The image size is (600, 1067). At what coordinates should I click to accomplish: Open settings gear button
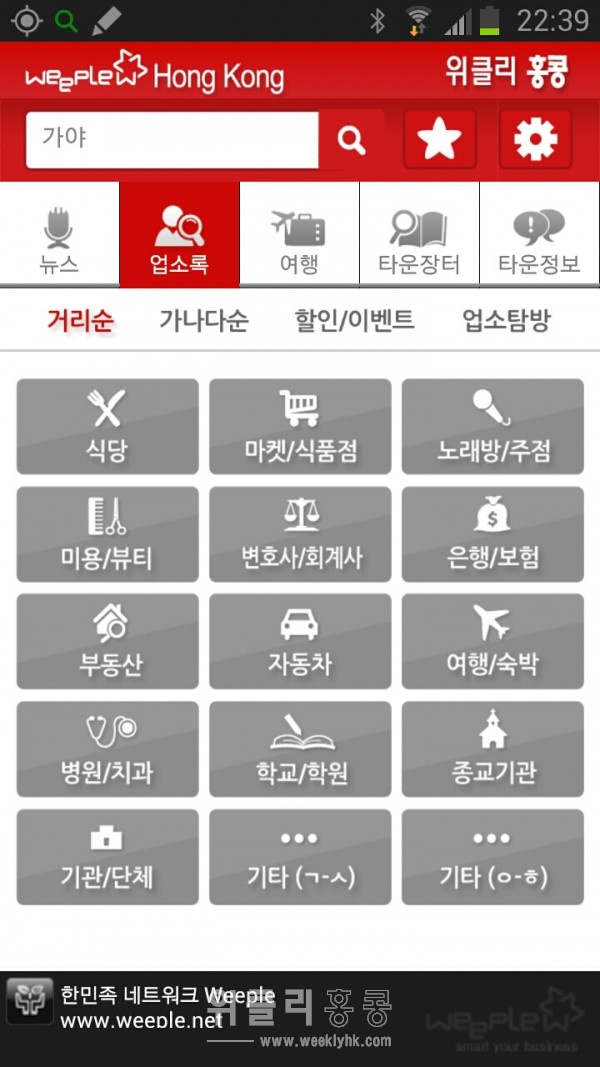[x=535, y=140]
